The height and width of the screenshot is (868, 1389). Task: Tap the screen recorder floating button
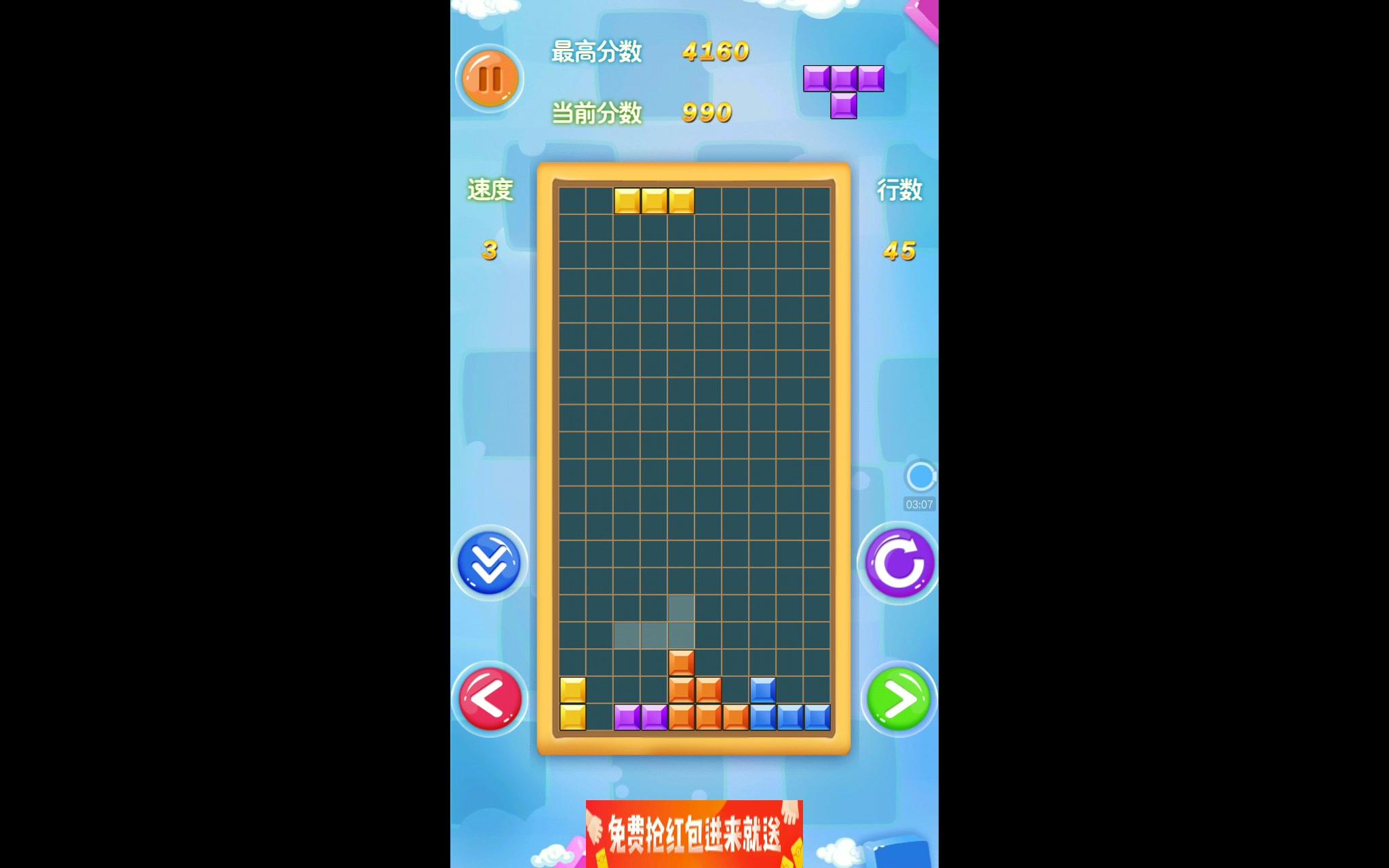[920, 476]
